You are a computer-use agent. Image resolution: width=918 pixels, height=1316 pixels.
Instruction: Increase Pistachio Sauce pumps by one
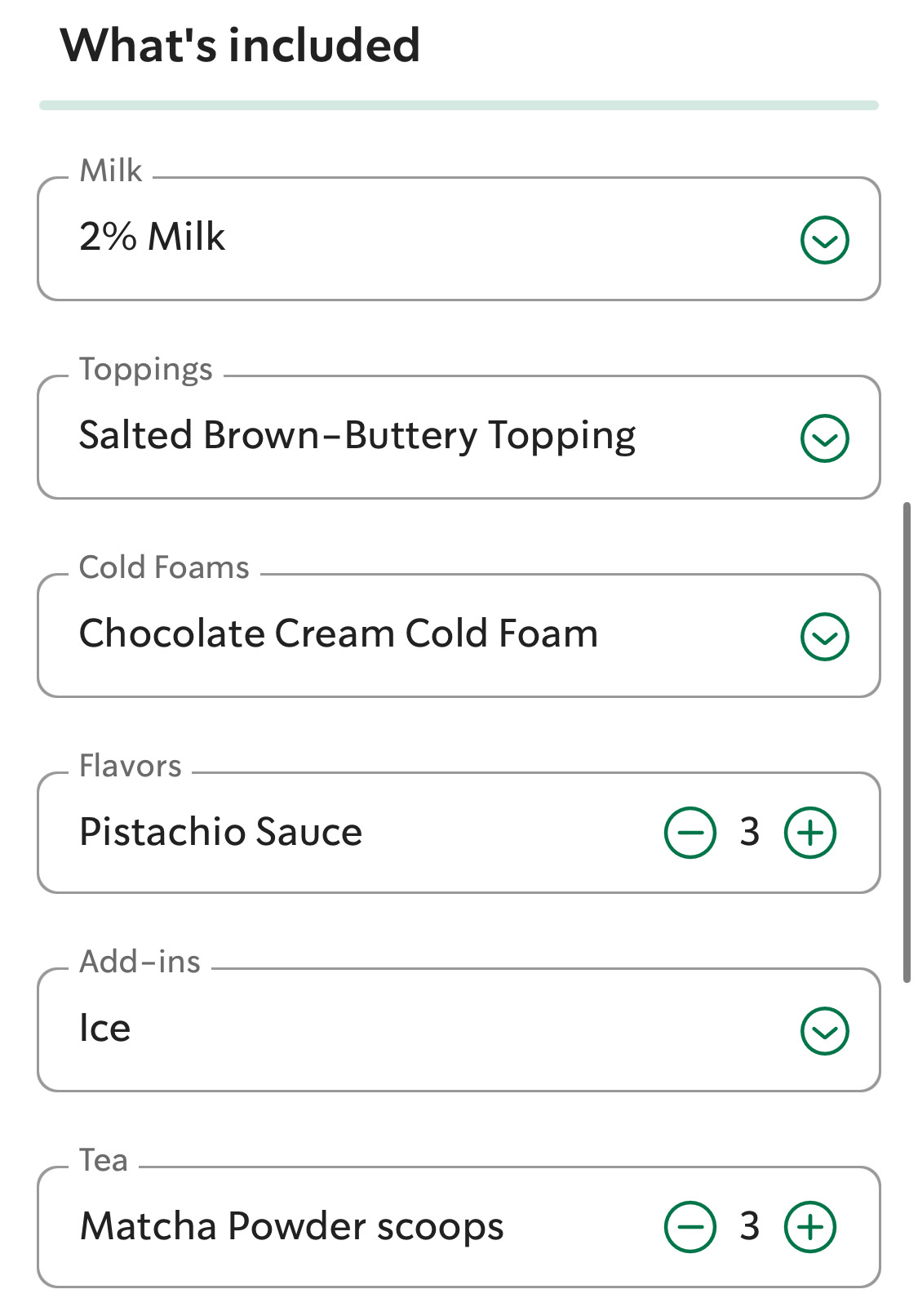(810, 833)
